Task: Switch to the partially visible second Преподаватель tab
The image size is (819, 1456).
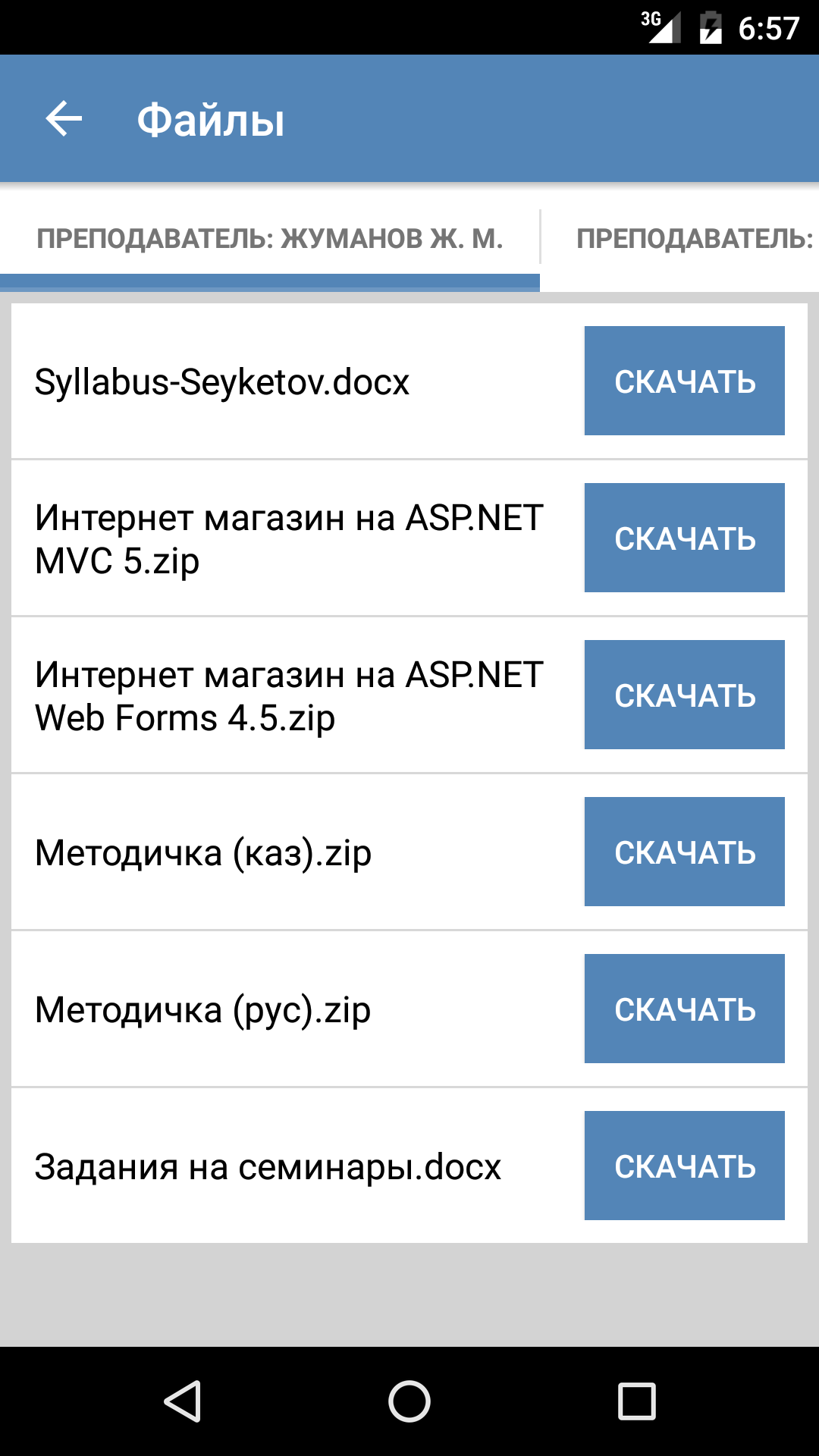Action: click(694, 239)
